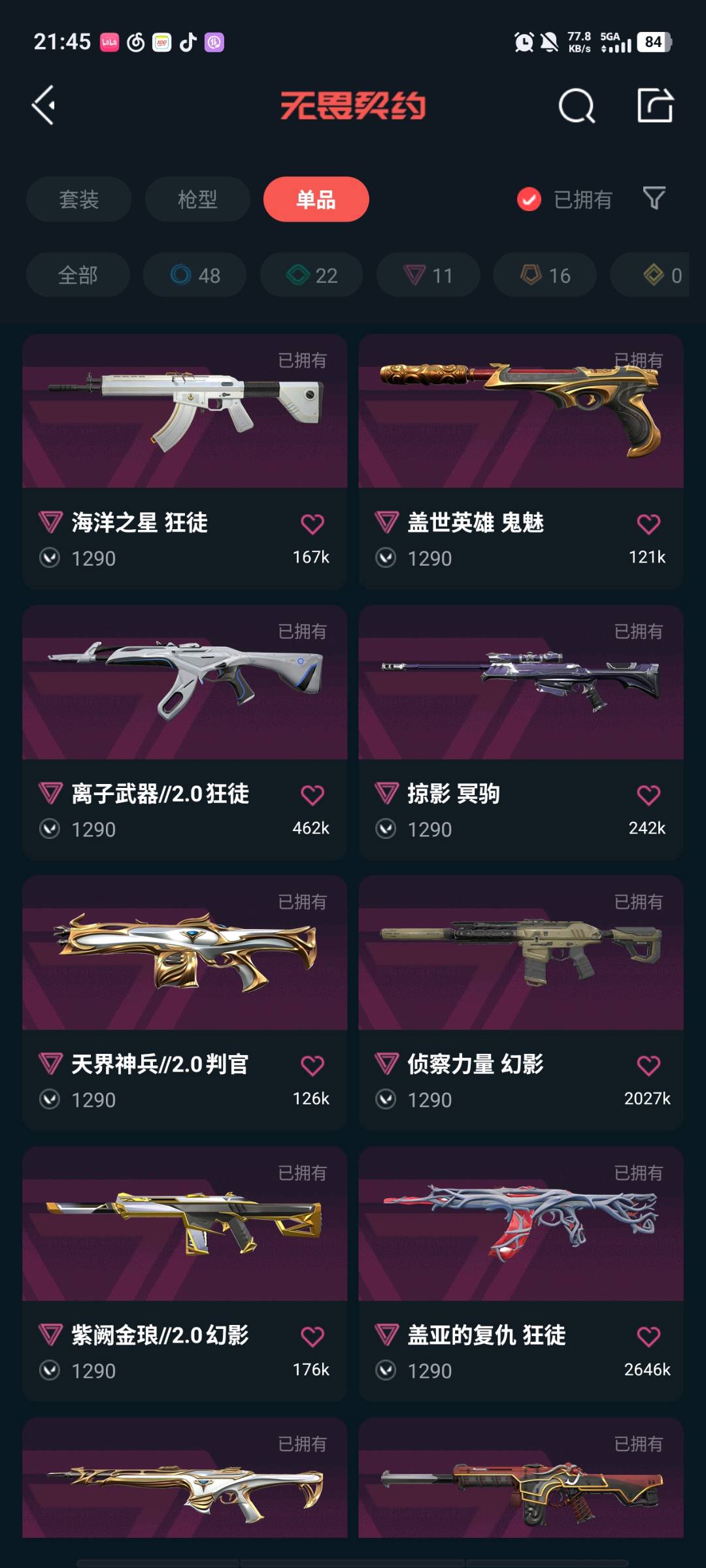706x1568 pixels.
Task: Filter by the rarity chip showing 22
Action: click(x=312, y=275)
